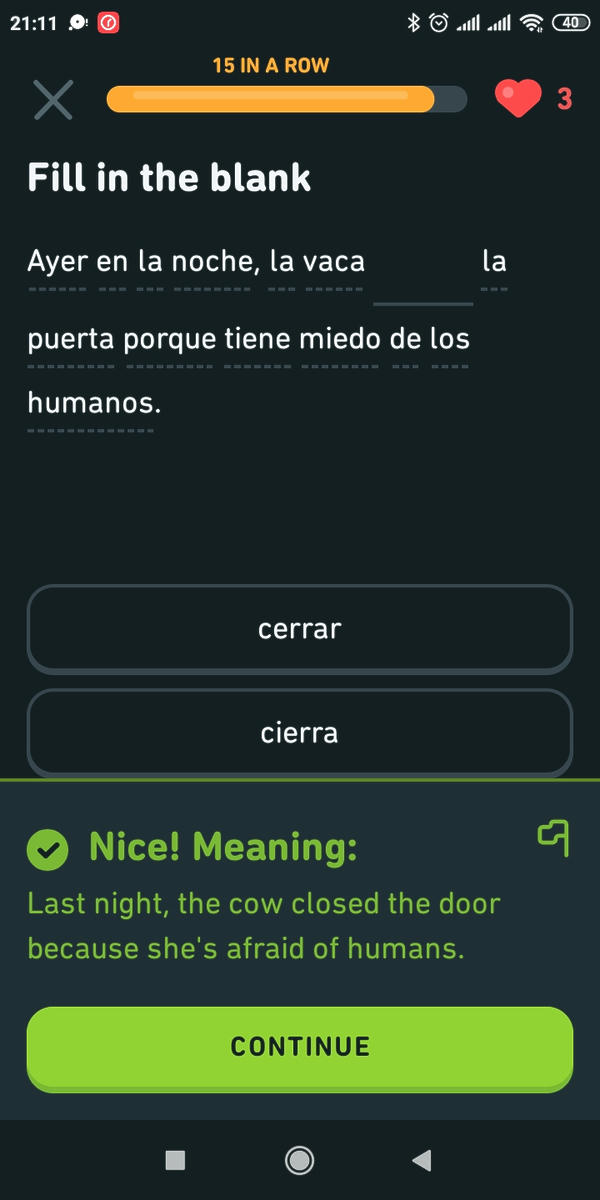The image size is (600, 1200).
Task: Select the answer option cerrar
Action: [x=300, y=629]
